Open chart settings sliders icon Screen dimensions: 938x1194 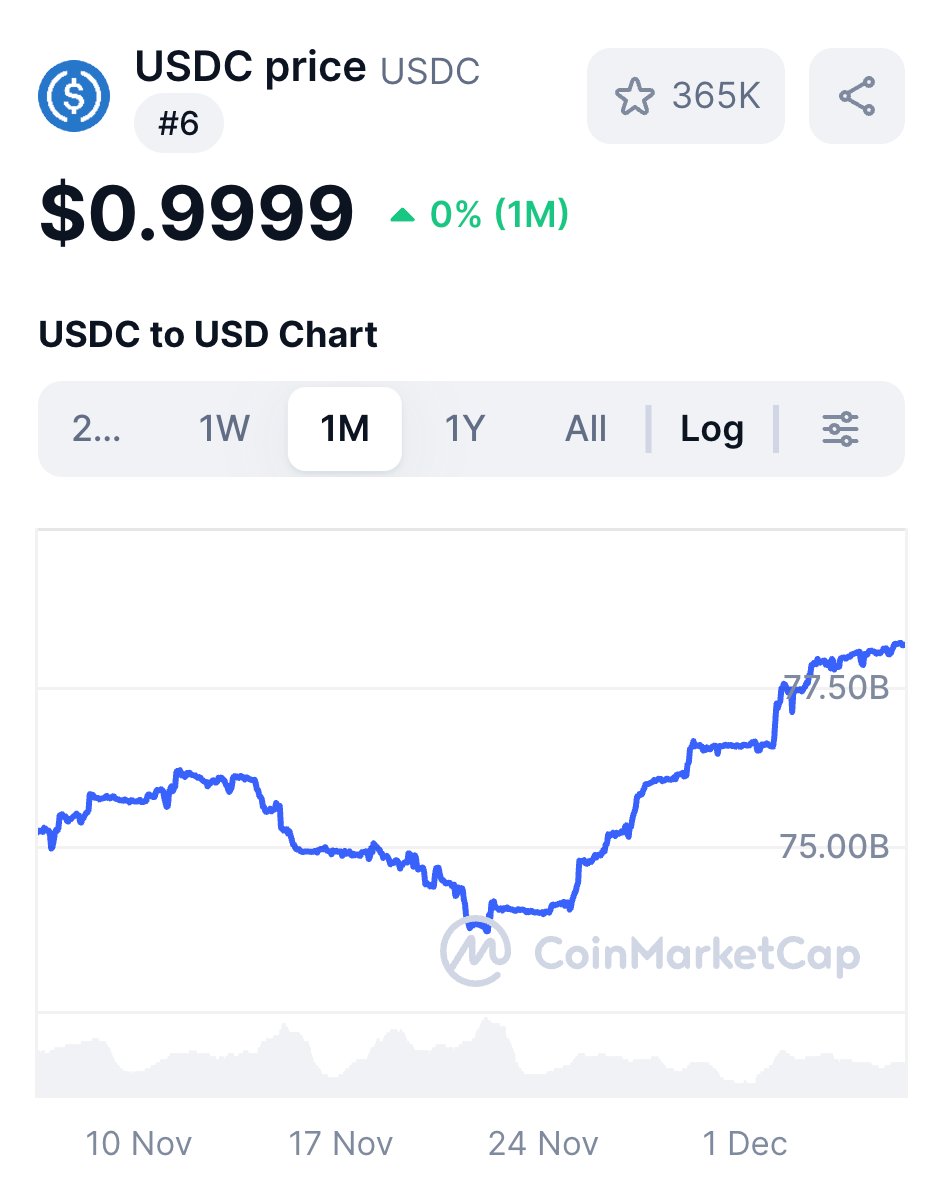[840, 429]
